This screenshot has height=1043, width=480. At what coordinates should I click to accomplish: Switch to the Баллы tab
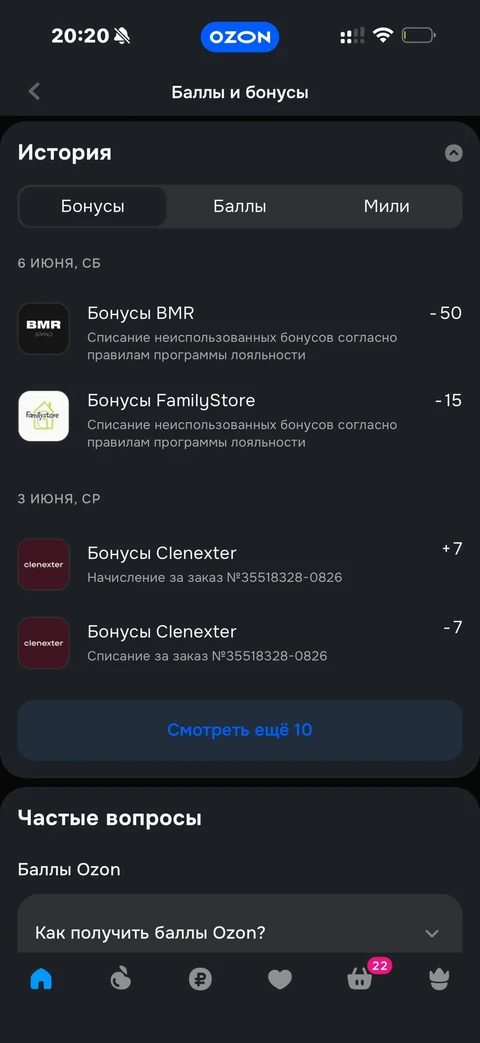click(x=240, y=206)
